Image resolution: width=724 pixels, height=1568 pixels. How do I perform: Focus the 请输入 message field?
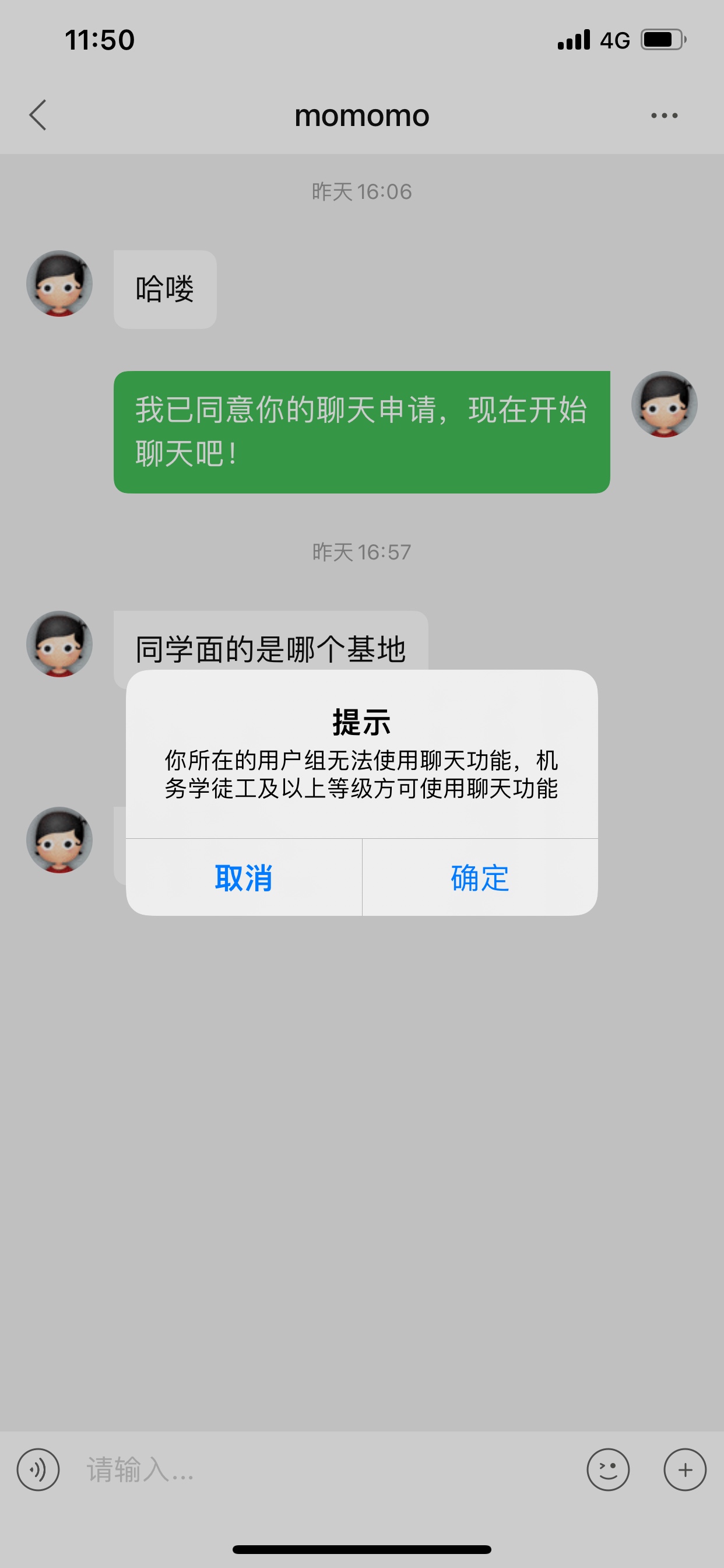(322, 1469)
